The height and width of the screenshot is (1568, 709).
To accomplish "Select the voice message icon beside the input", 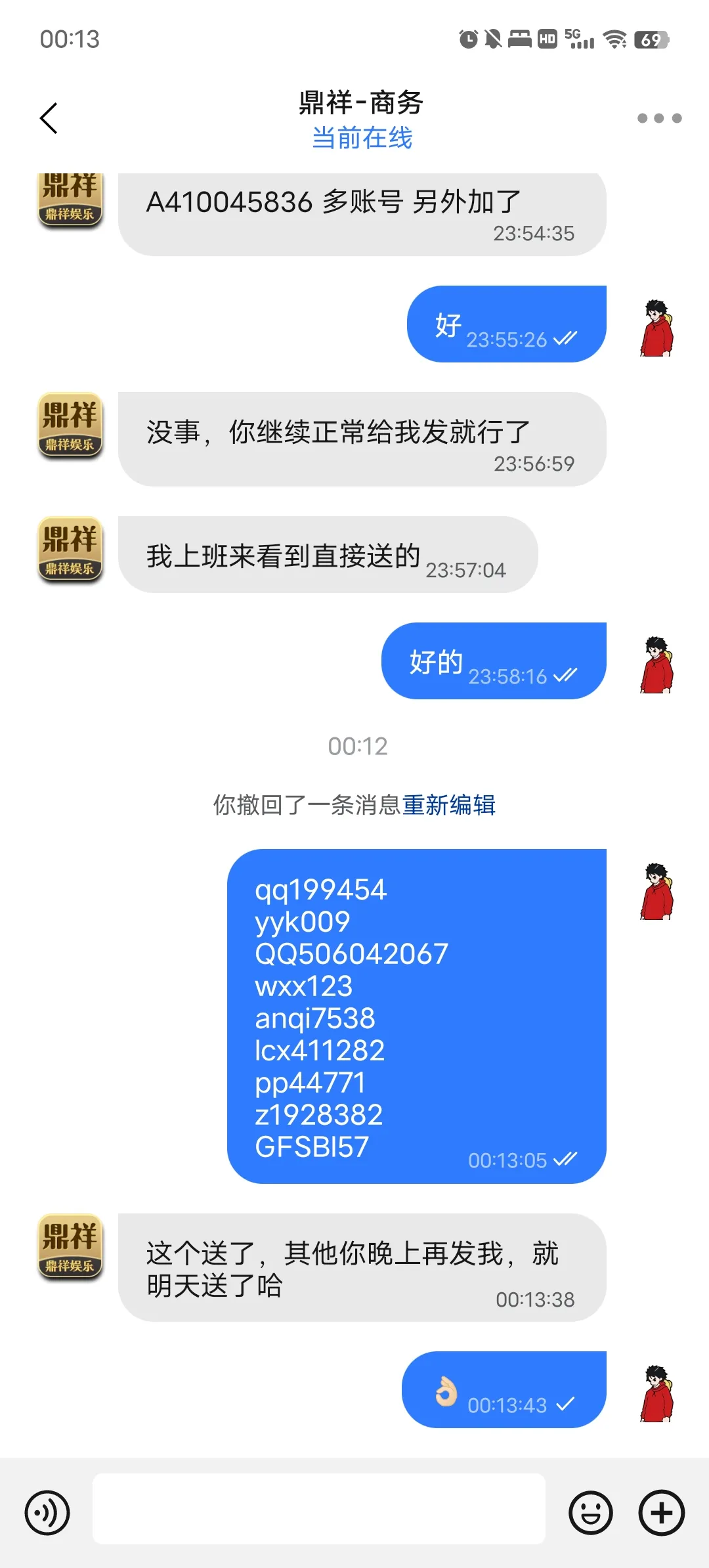I will (46, 1511).
